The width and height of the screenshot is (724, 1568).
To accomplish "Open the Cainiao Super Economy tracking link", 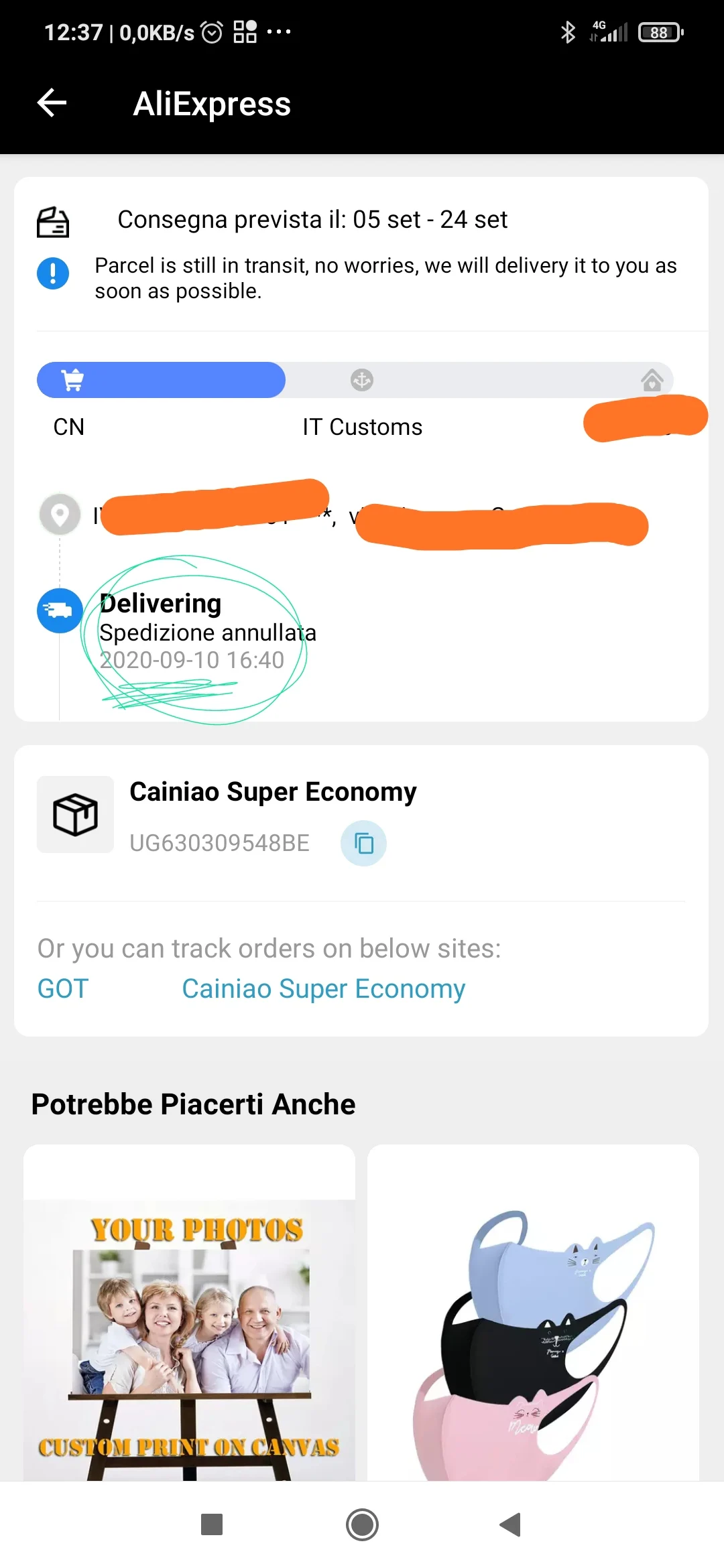I will 323,988.
